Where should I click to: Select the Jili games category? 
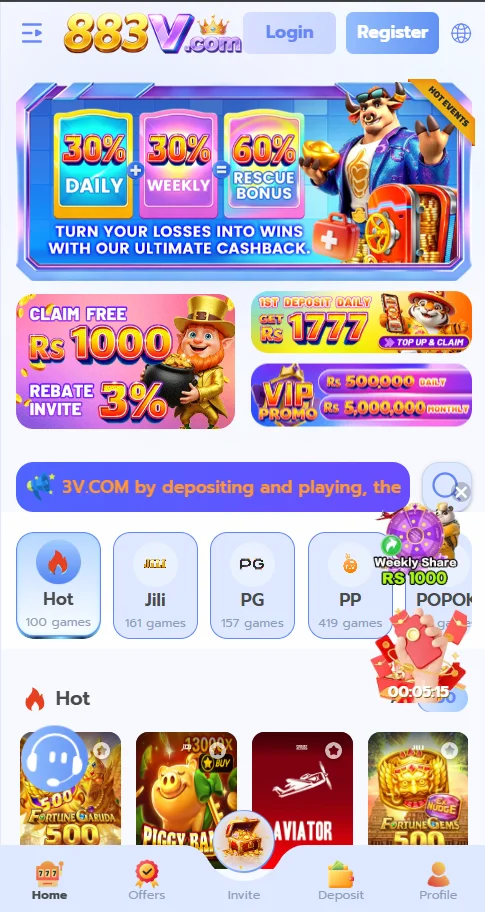tap(155, 586)
